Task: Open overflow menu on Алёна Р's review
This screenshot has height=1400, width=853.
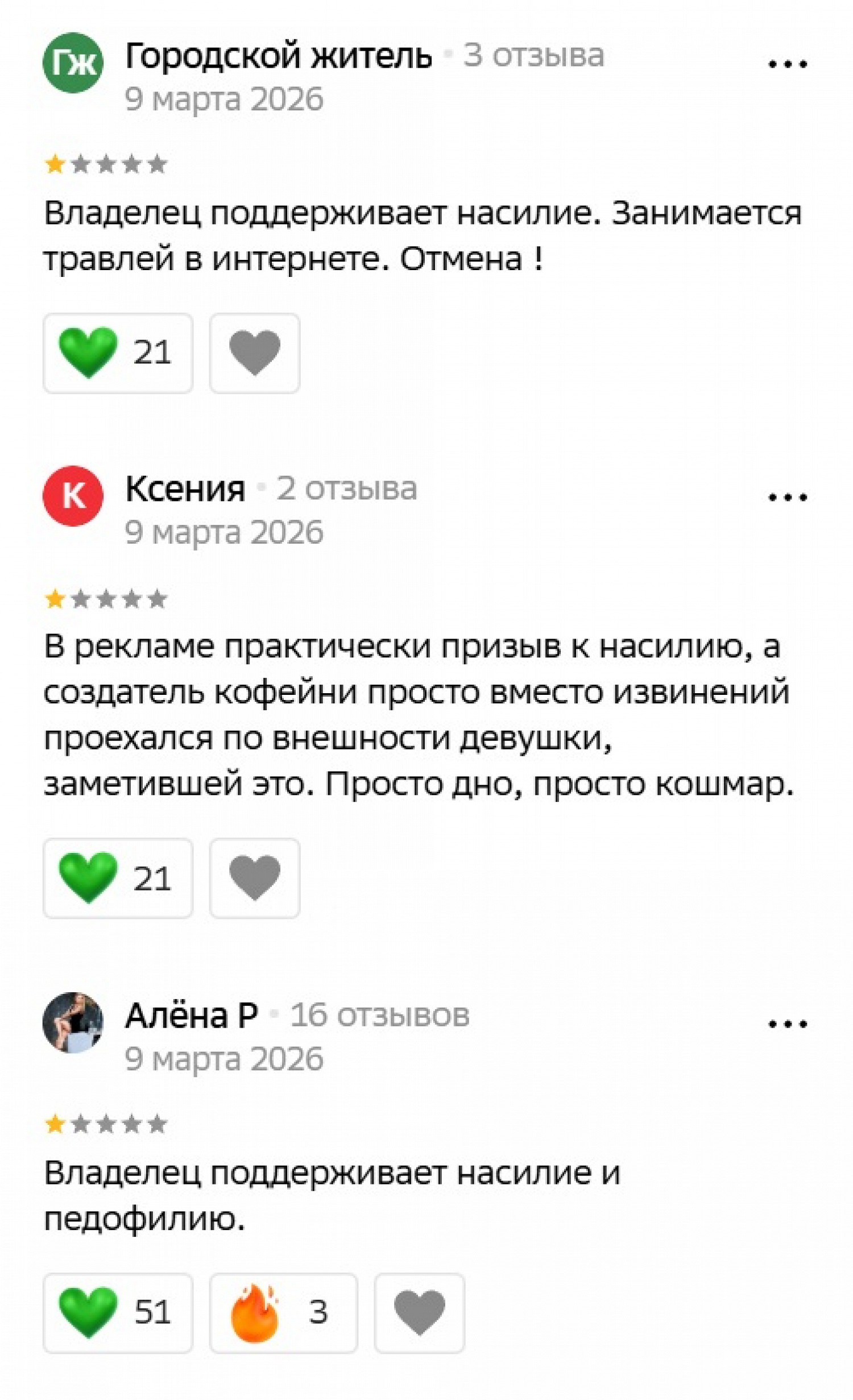Action: (x=787, y=1024)
